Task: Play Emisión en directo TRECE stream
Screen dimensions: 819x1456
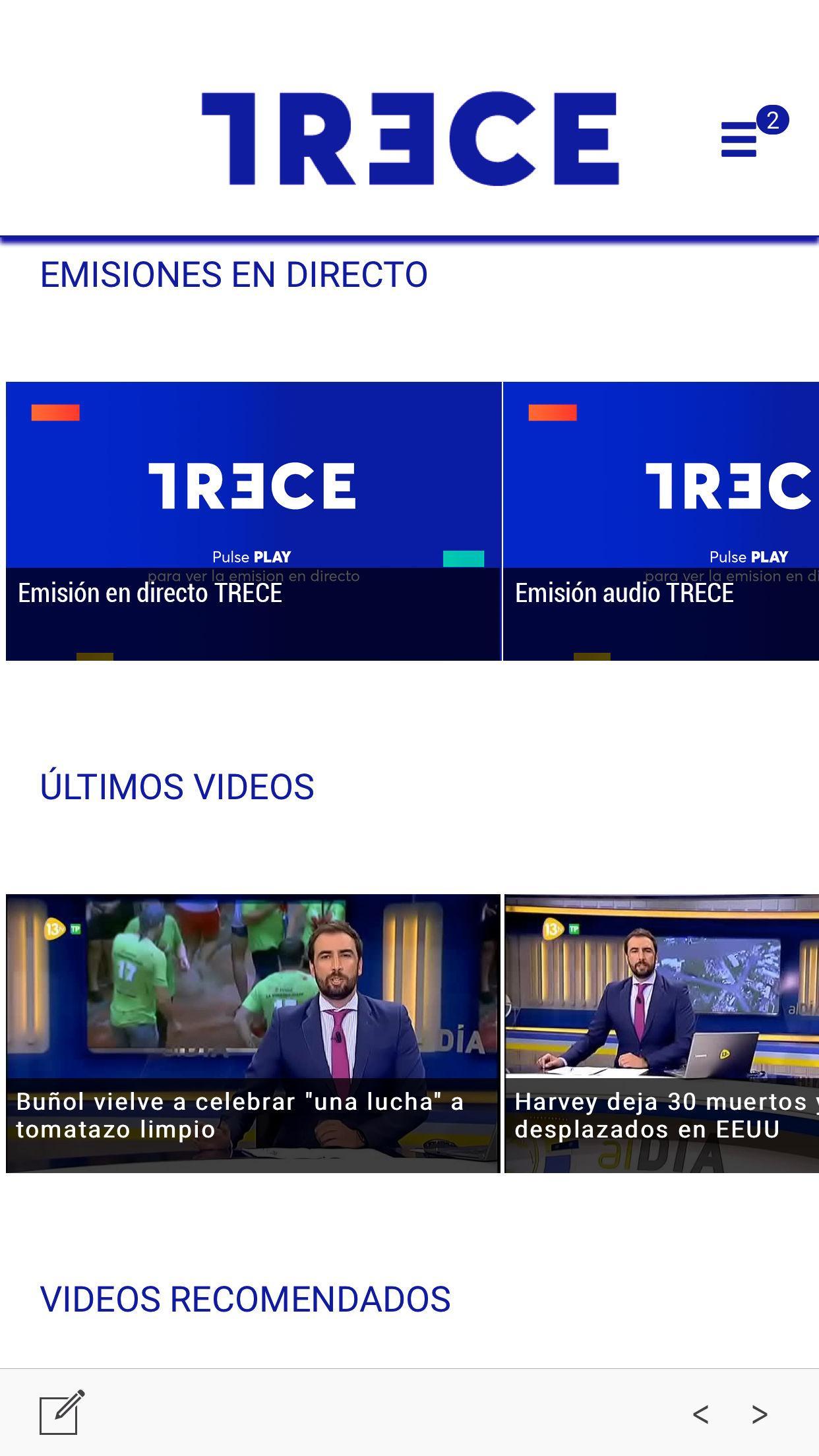Action: click(x=253, y=521)
